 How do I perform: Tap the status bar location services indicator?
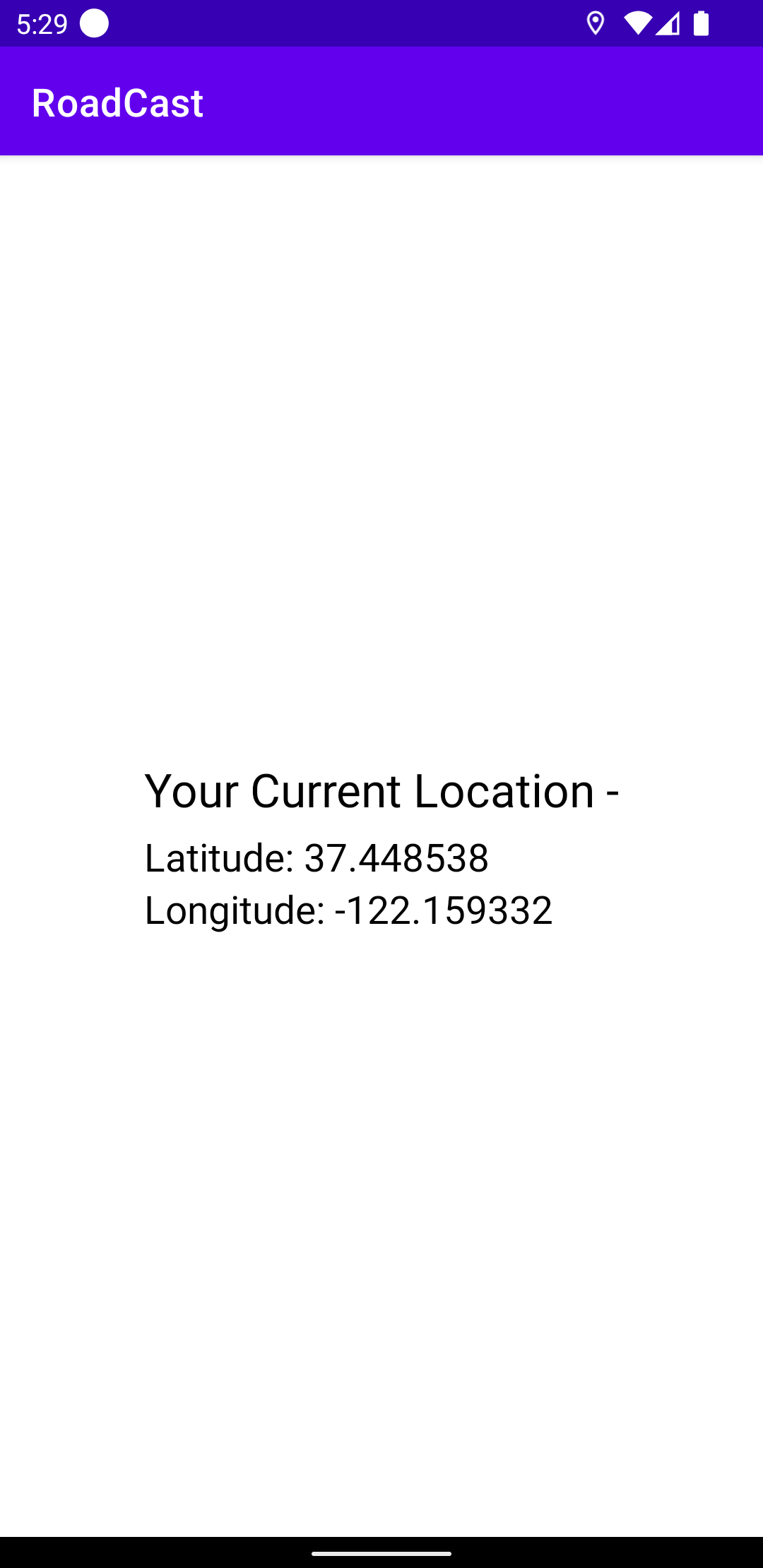point(596,23)
